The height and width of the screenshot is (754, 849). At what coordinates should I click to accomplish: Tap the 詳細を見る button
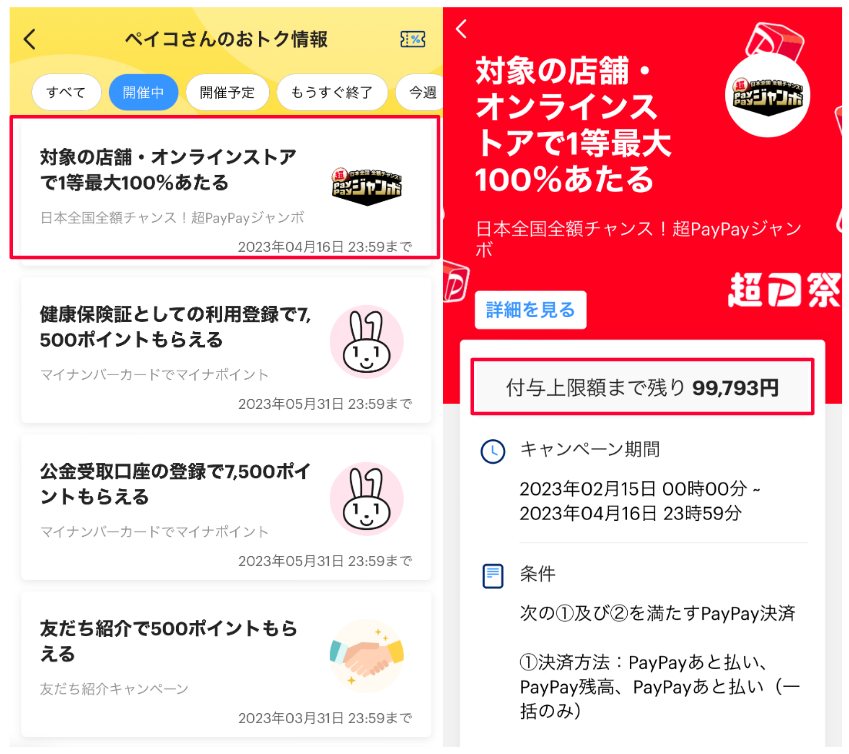coord(530,310)
